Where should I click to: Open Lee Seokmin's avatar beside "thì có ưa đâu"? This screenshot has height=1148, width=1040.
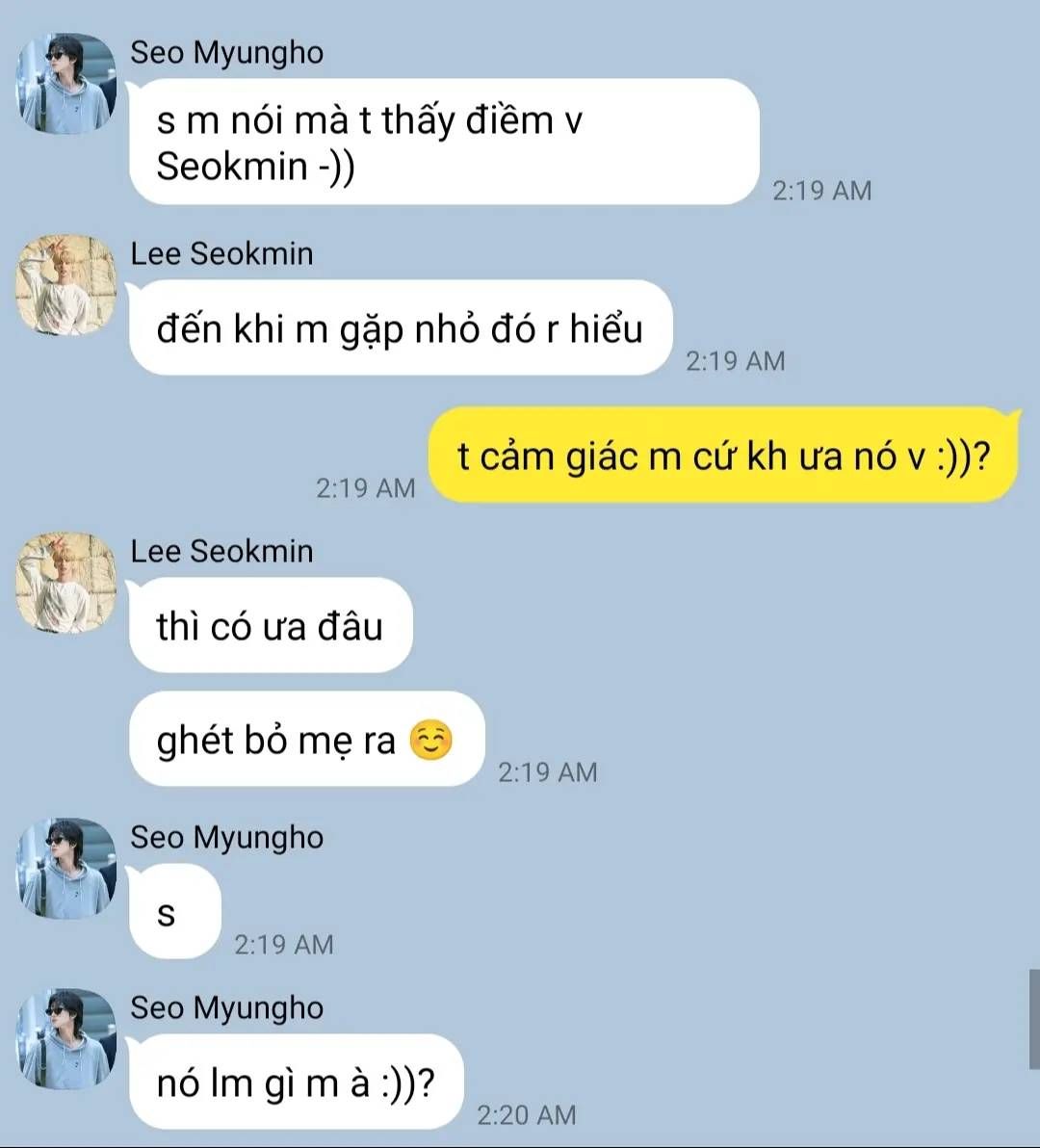pos(65,583)
